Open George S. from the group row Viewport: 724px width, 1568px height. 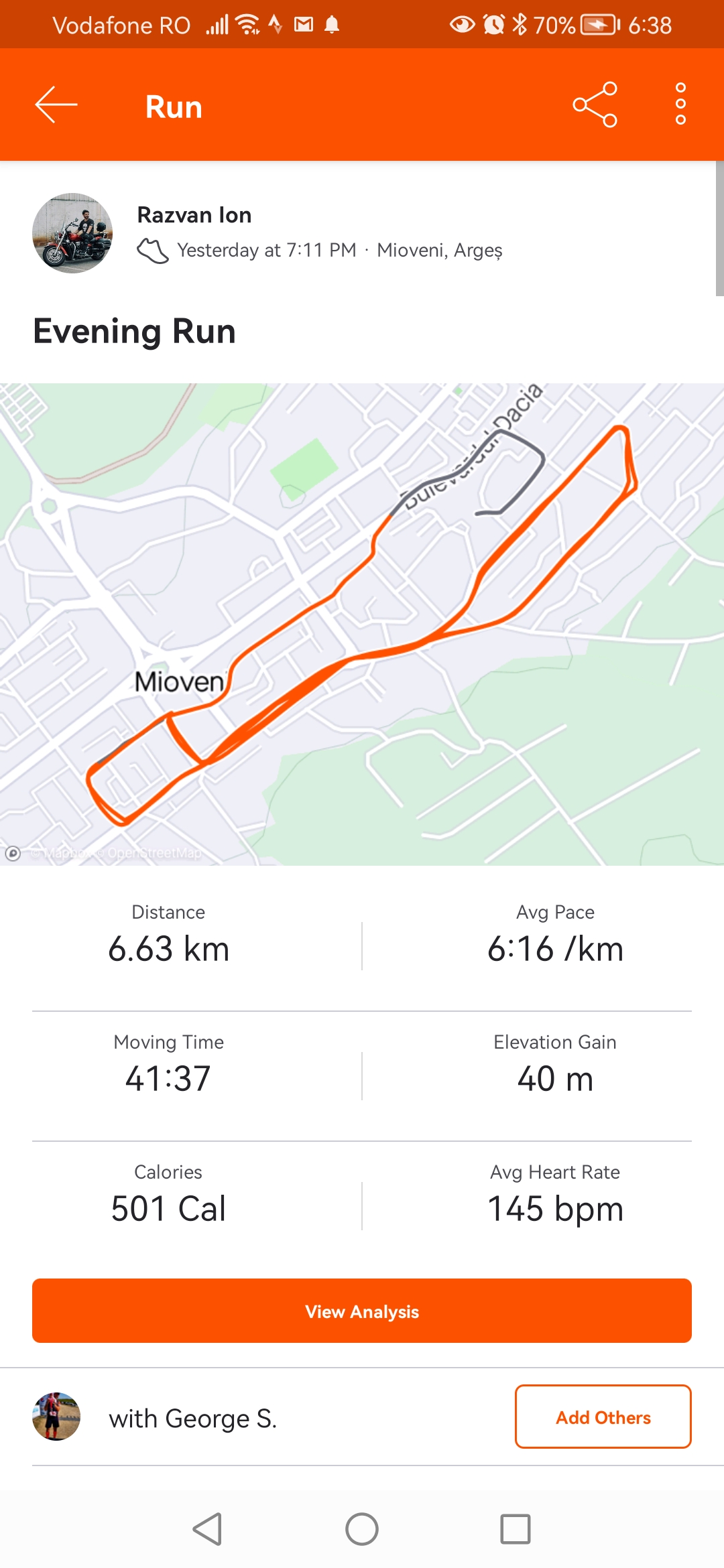192,1418
